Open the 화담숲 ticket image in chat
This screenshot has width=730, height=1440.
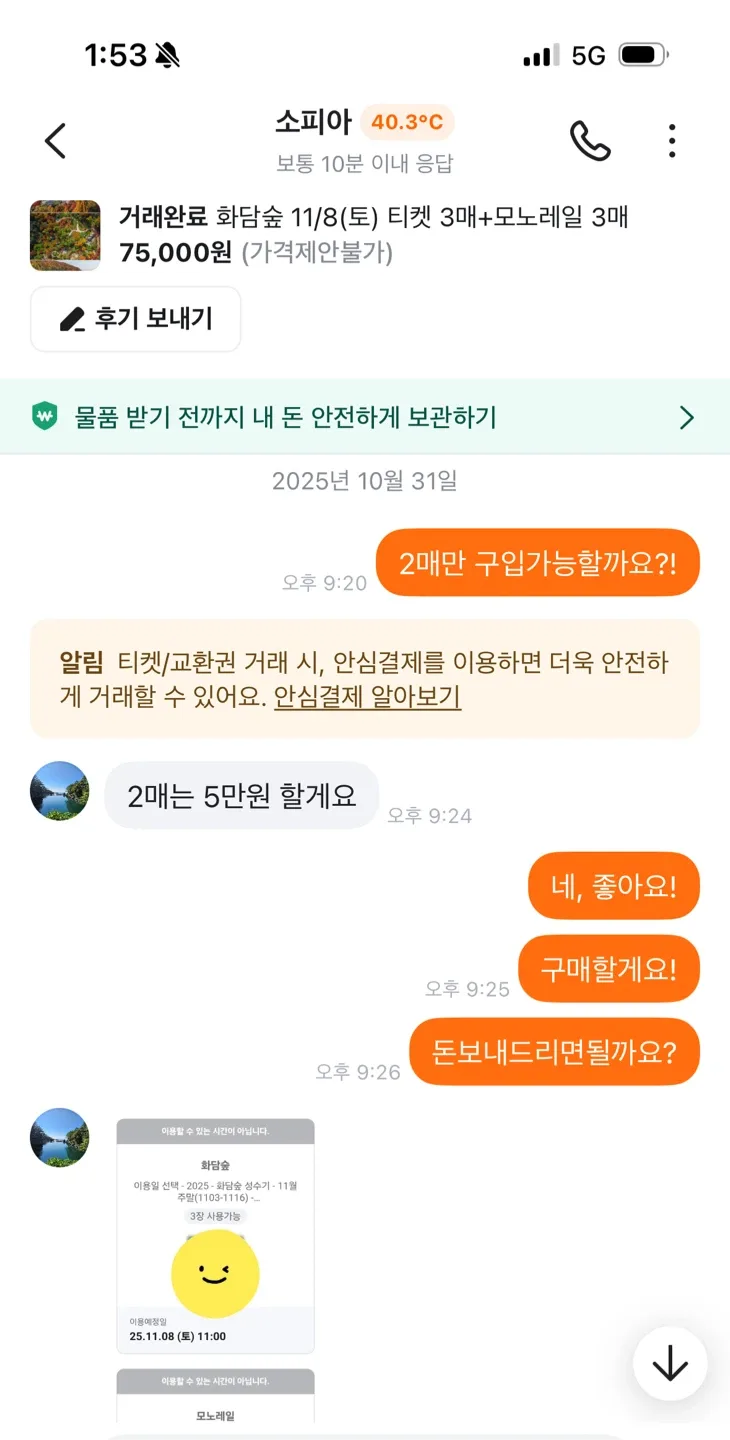coord(215,1235)
